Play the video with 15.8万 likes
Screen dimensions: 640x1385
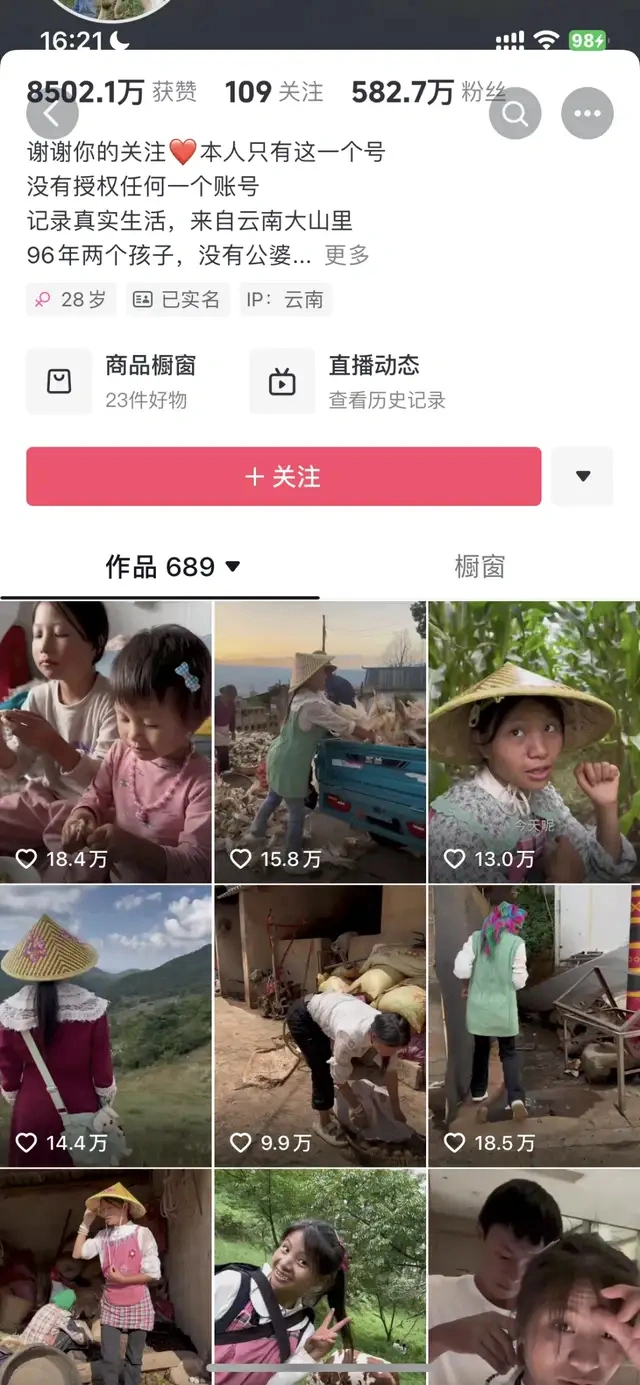tap(320, 741)
